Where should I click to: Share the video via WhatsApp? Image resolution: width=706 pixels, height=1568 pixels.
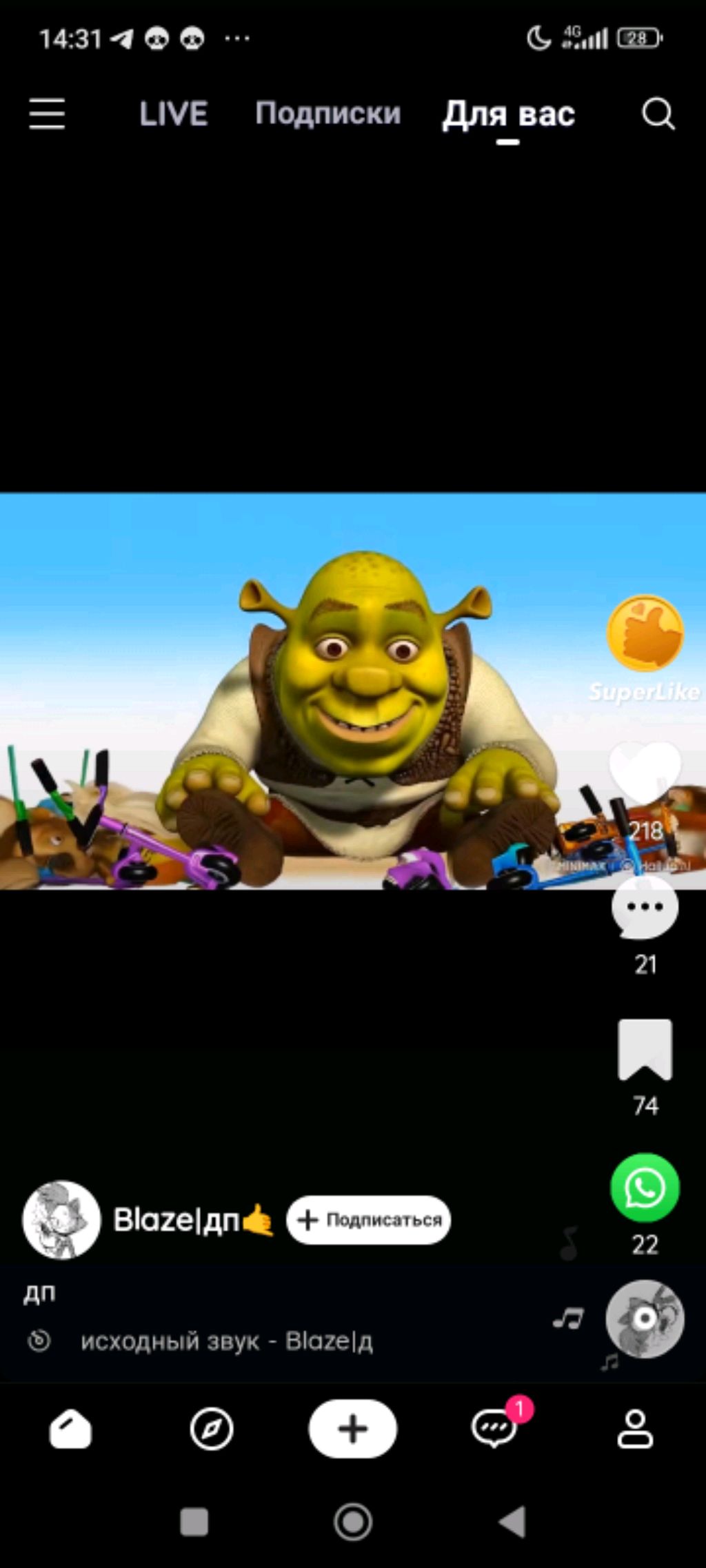click(645, 1188)
